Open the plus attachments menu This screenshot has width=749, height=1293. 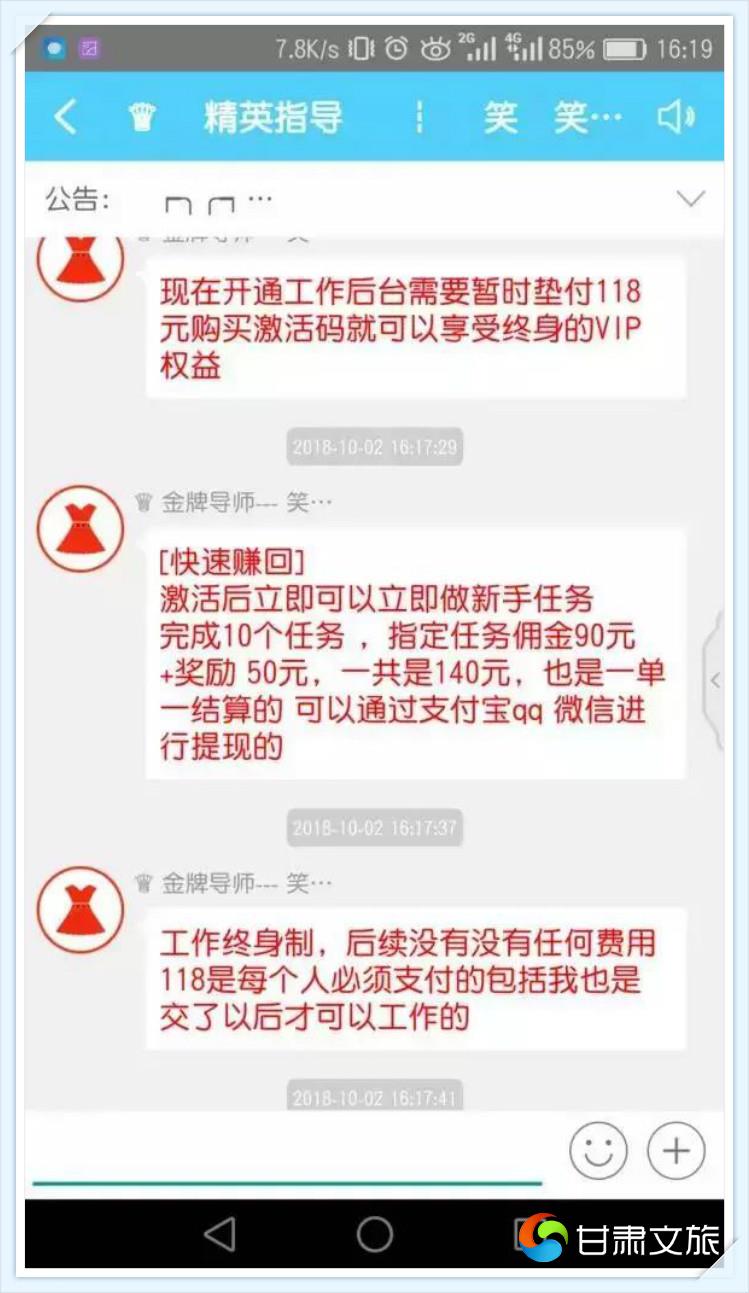coord(676,1151)
